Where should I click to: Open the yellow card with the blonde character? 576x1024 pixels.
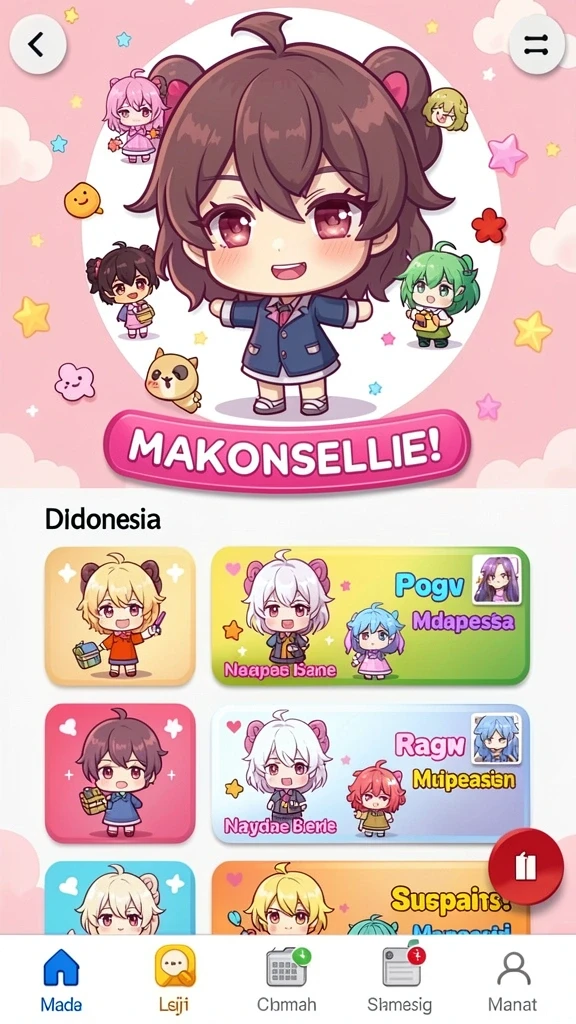coord(120,616)
